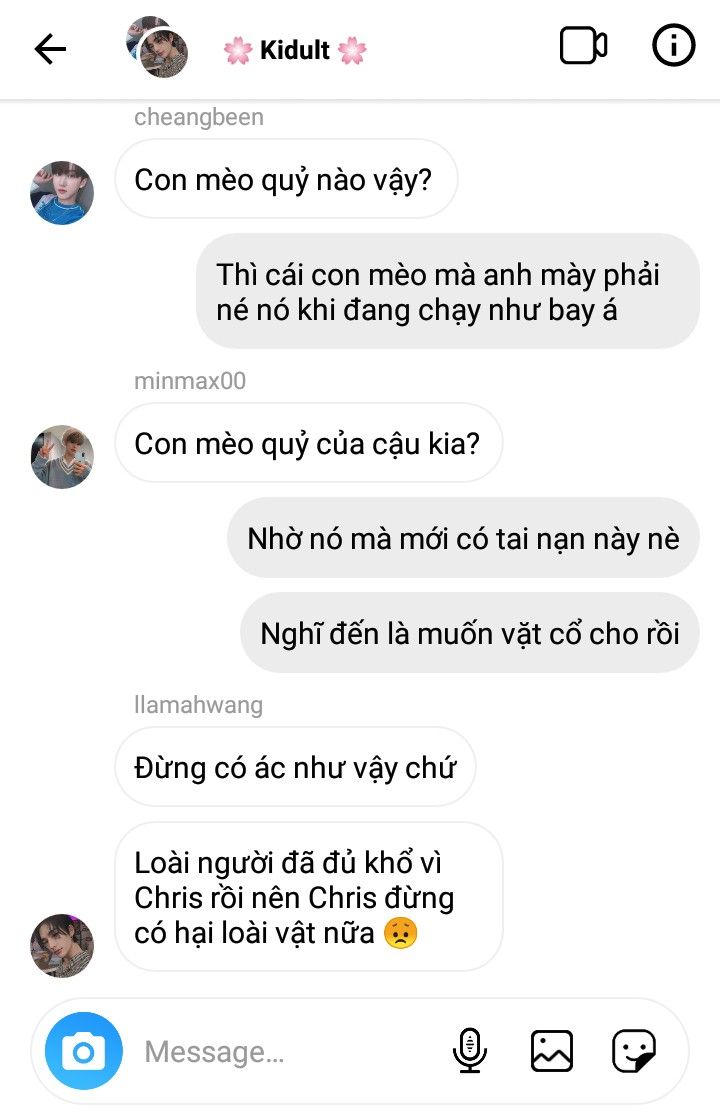The width and height of the screenshot is (720, 1117).
Task: Open the Kidult group profile header
Action: click(294, 50)
